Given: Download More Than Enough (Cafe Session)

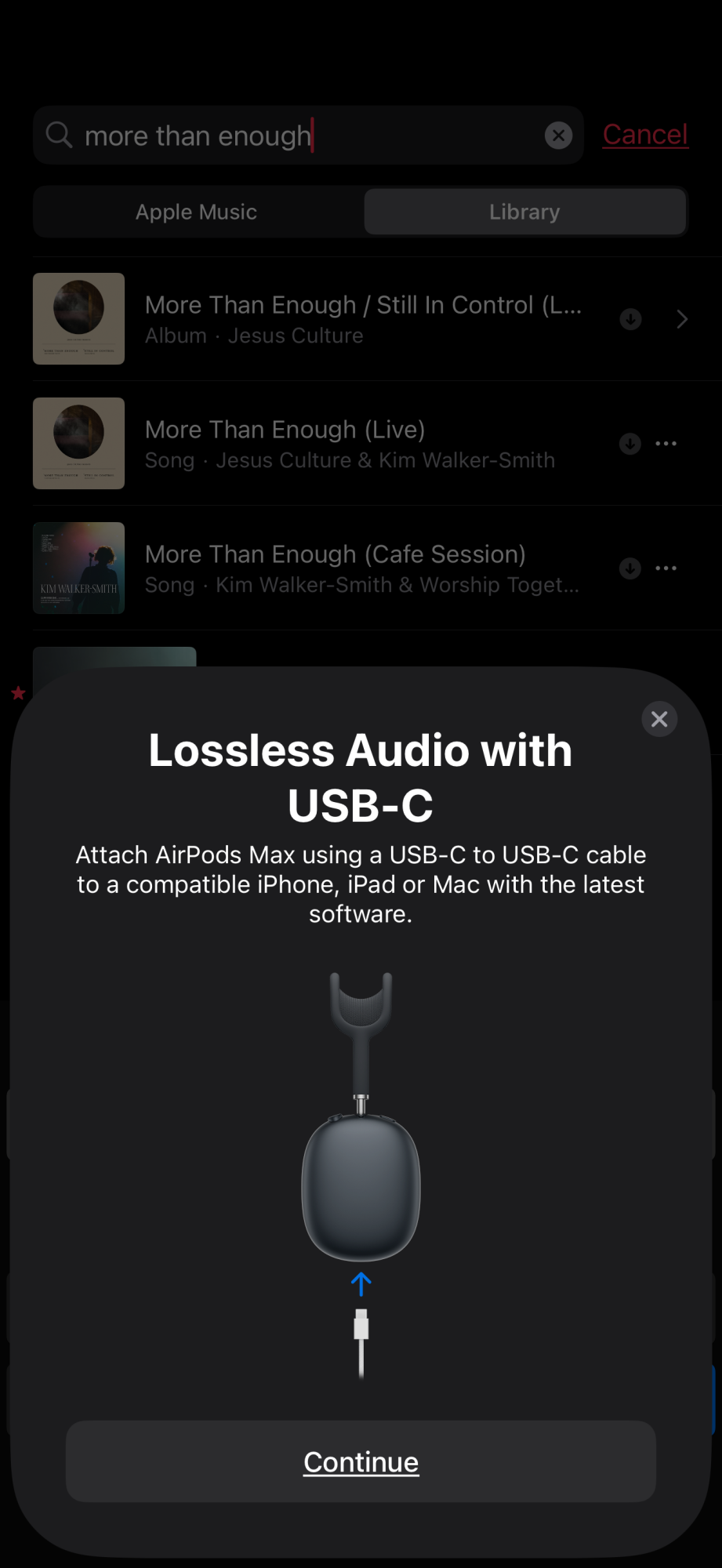Looking at the screenshot, I should [630, 568].
